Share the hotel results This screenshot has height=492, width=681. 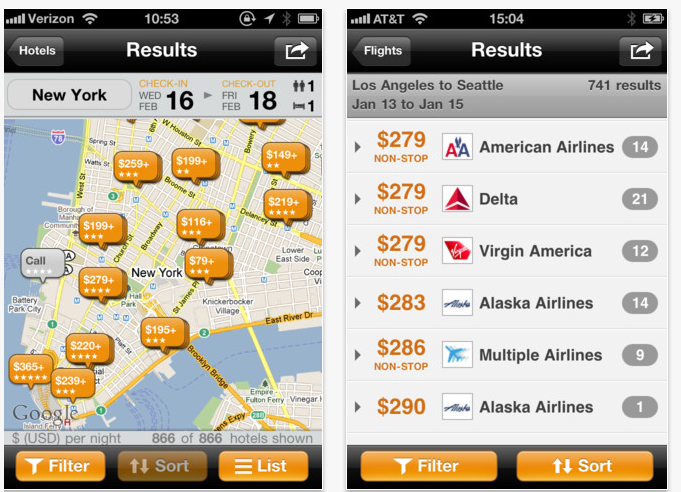pyautogui.click(x=296, y=50)
